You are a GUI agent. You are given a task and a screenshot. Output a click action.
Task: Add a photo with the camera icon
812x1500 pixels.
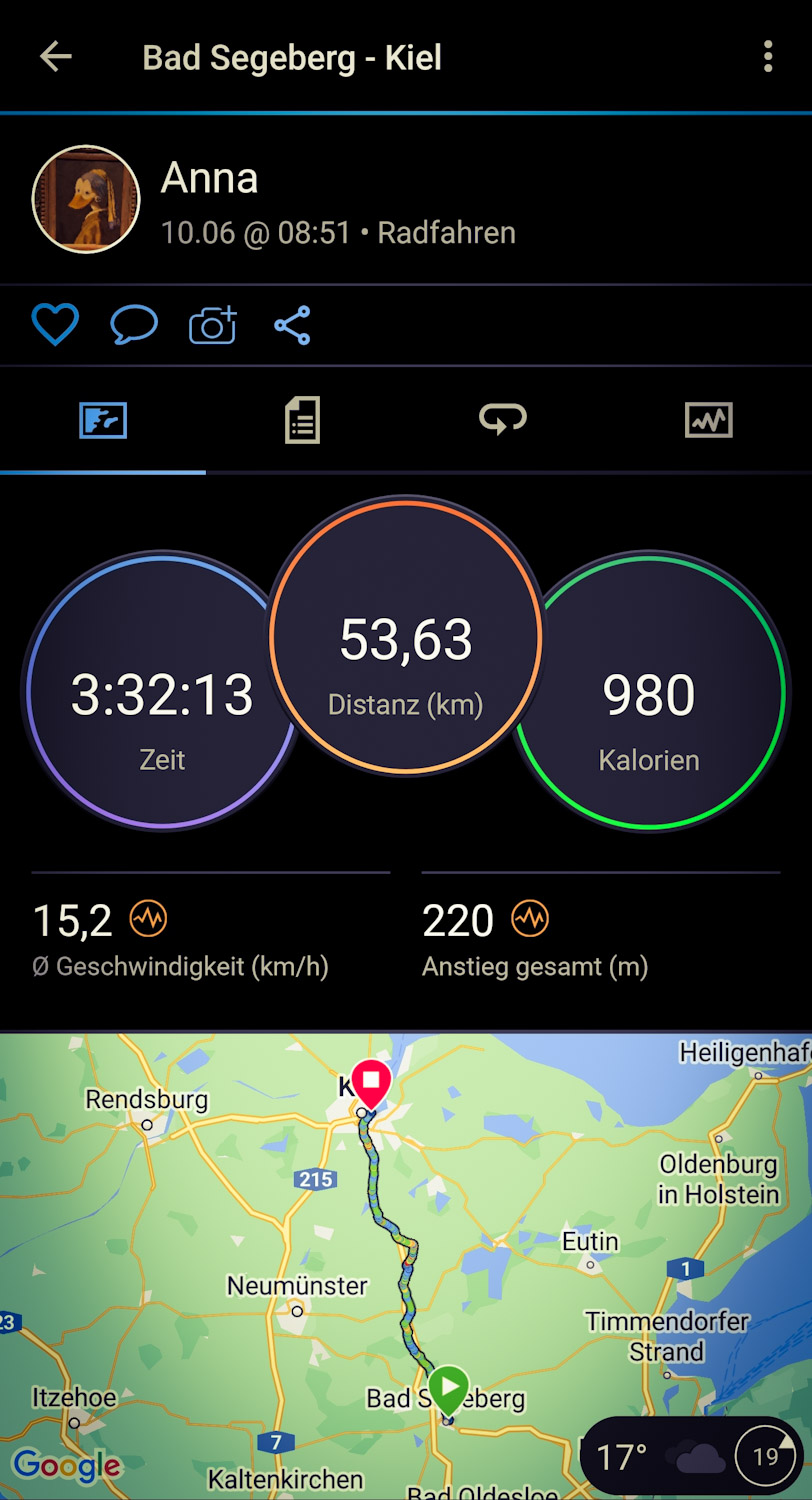coord(213,326)
